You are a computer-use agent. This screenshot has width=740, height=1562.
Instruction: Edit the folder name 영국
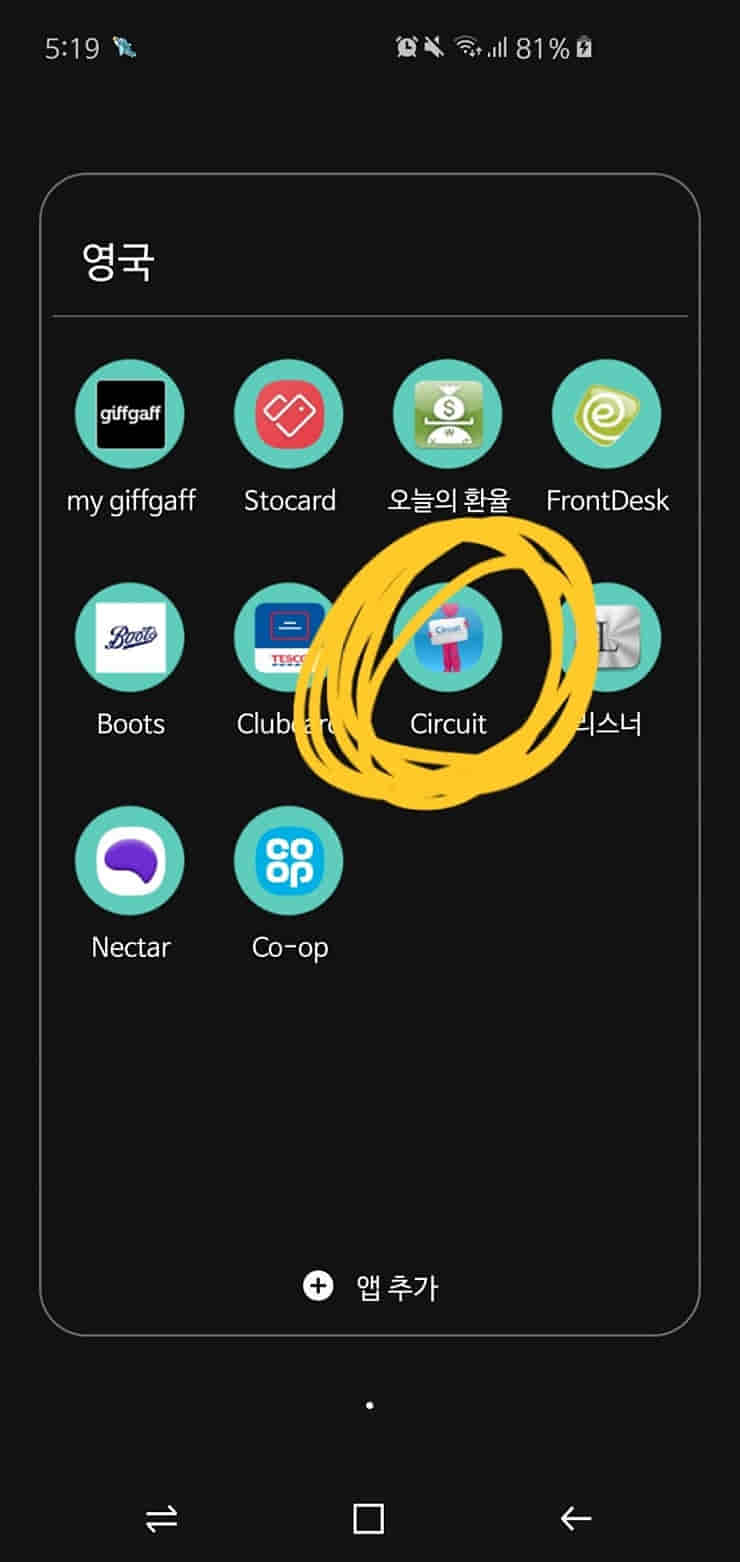118,263
